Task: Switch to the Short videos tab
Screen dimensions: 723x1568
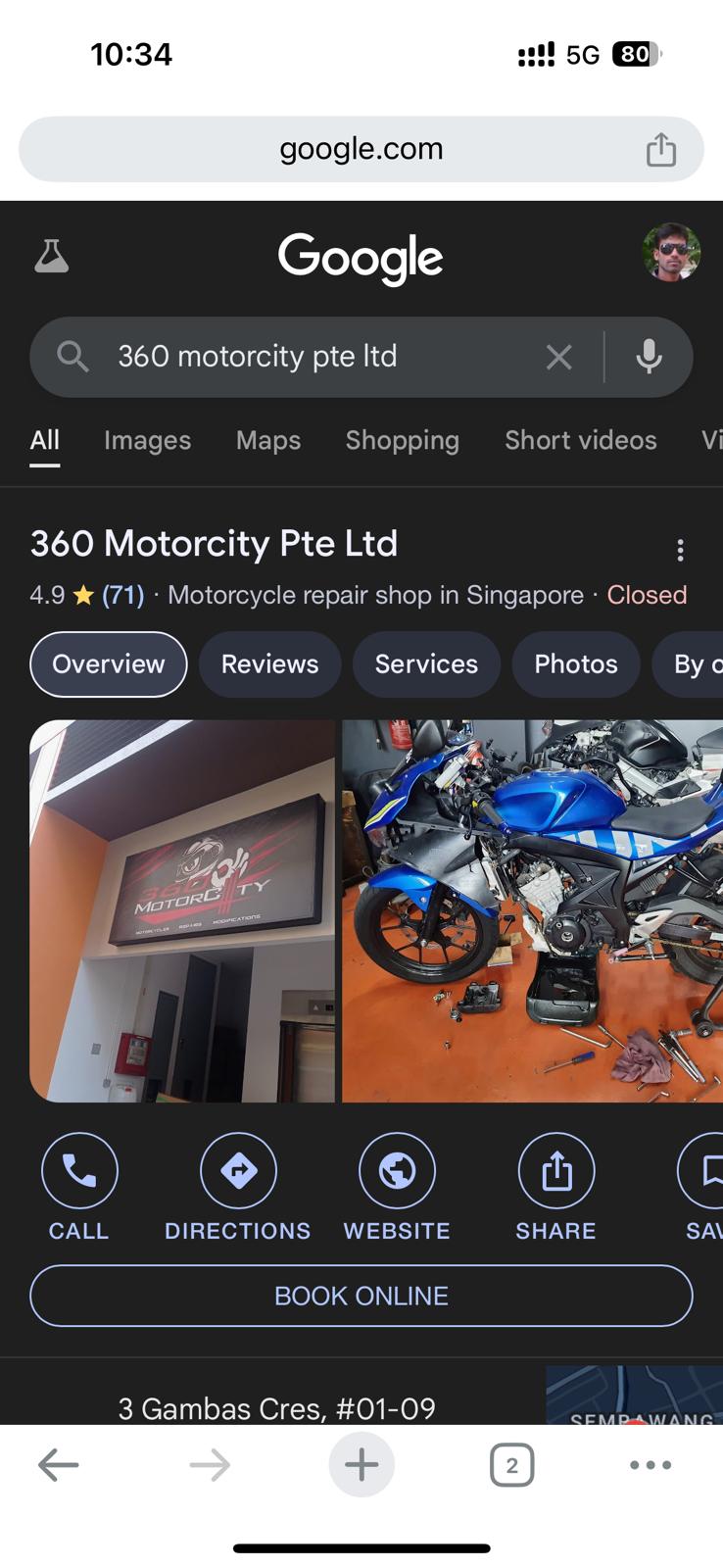Action: tap(580, 440)
